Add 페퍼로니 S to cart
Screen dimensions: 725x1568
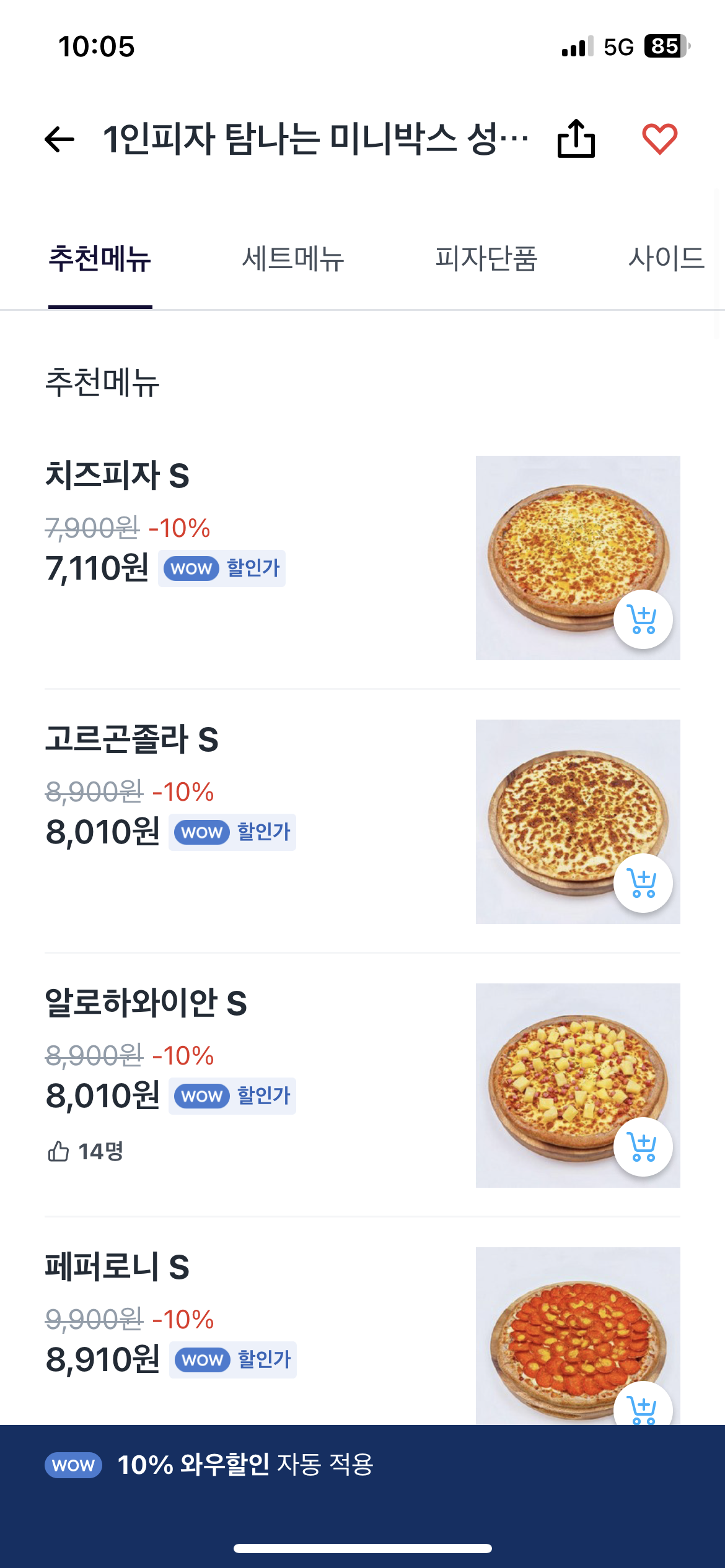[643, 1407]
